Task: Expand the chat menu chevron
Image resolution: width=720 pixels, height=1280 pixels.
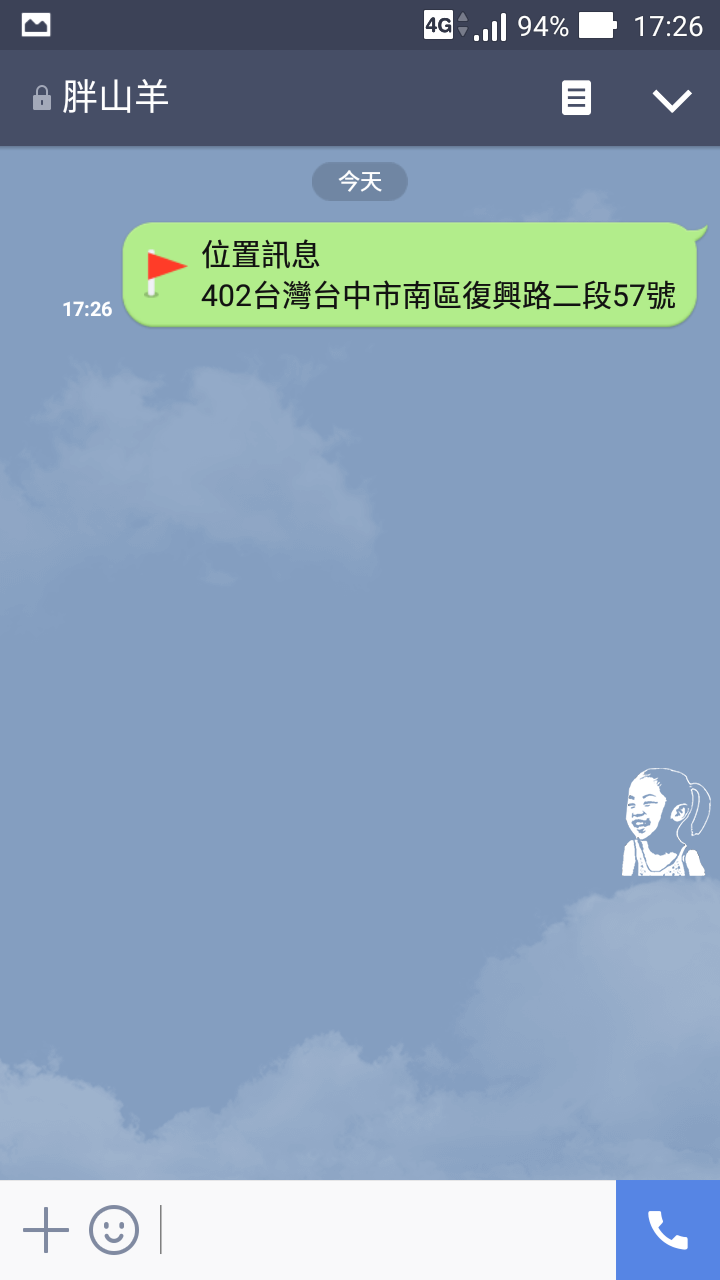Action: tap(671, 99)
